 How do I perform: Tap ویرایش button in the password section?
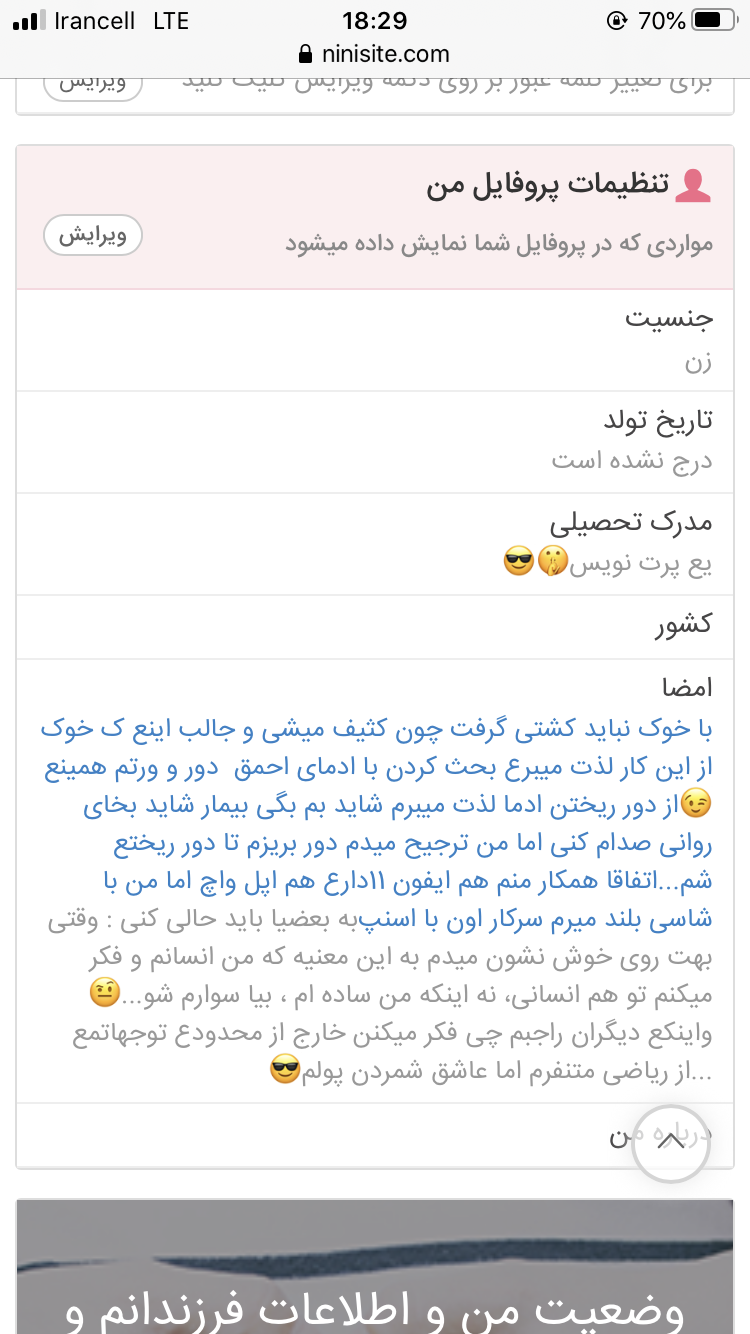coord(93,84)
